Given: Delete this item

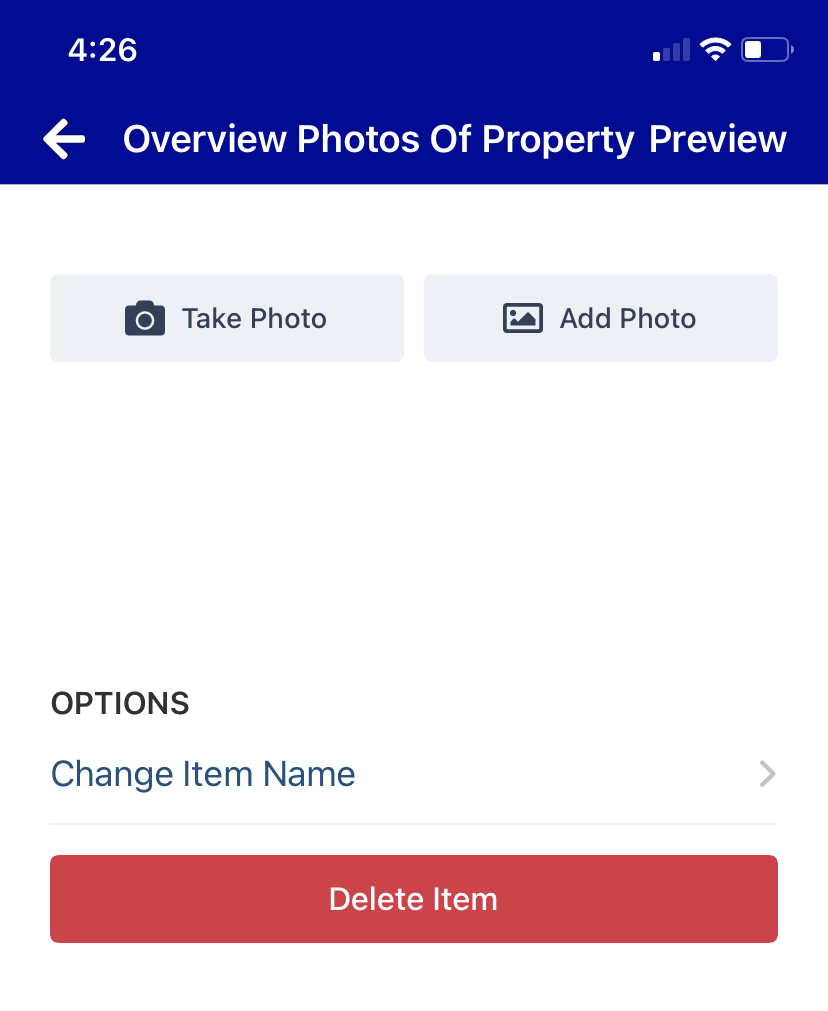Looking at the screenshot, I should click(x=413, y=899).
